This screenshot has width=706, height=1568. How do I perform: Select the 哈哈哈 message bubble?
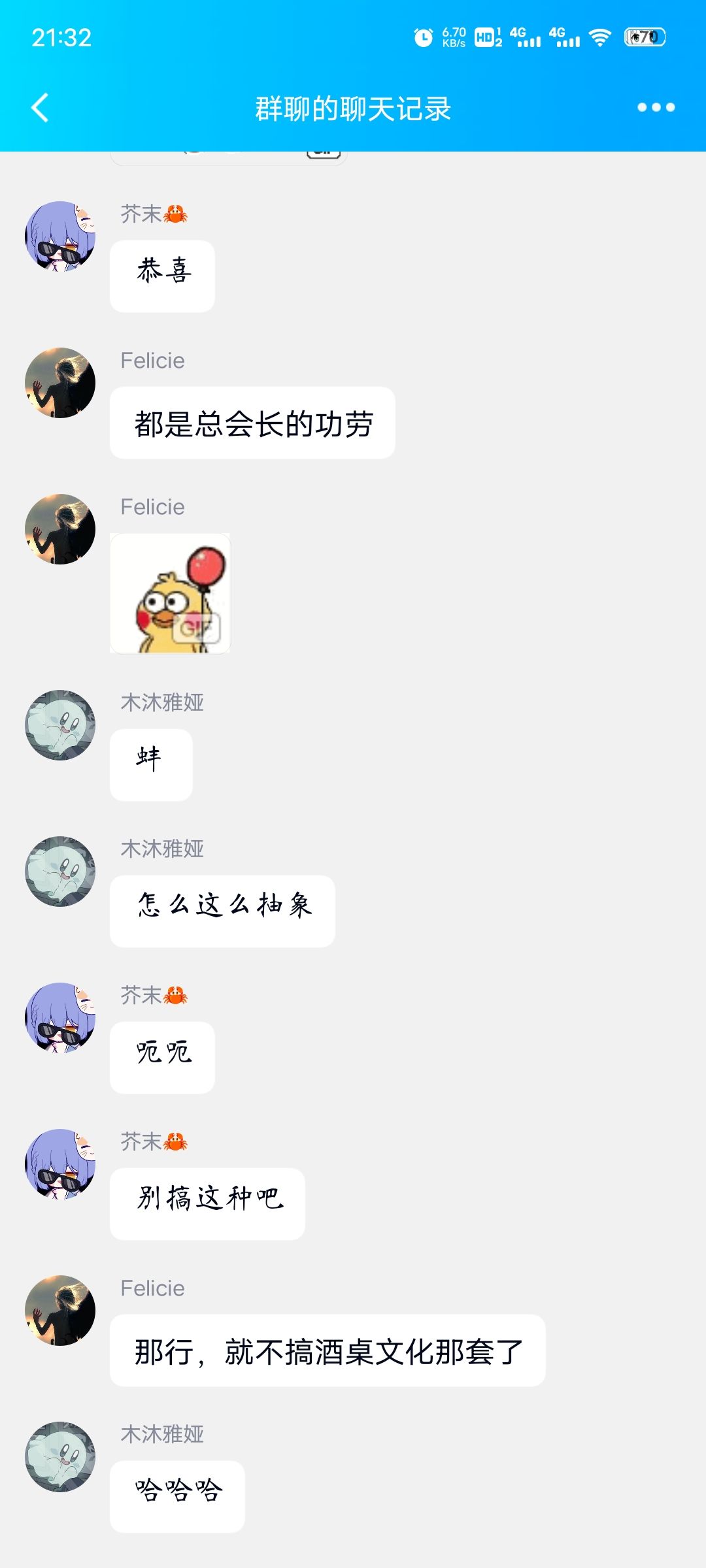[175, 1495]
